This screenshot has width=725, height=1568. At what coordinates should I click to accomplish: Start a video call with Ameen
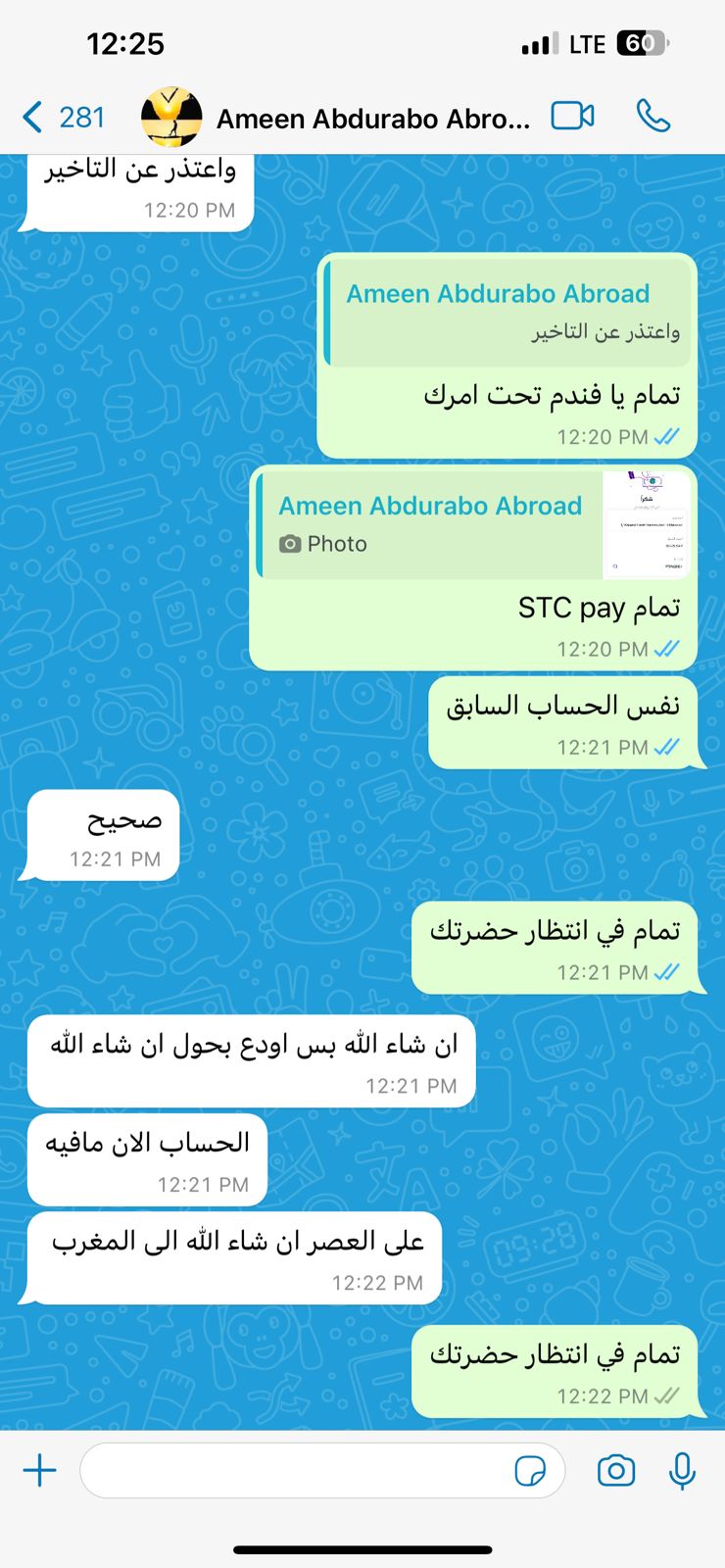pos(573,116)
